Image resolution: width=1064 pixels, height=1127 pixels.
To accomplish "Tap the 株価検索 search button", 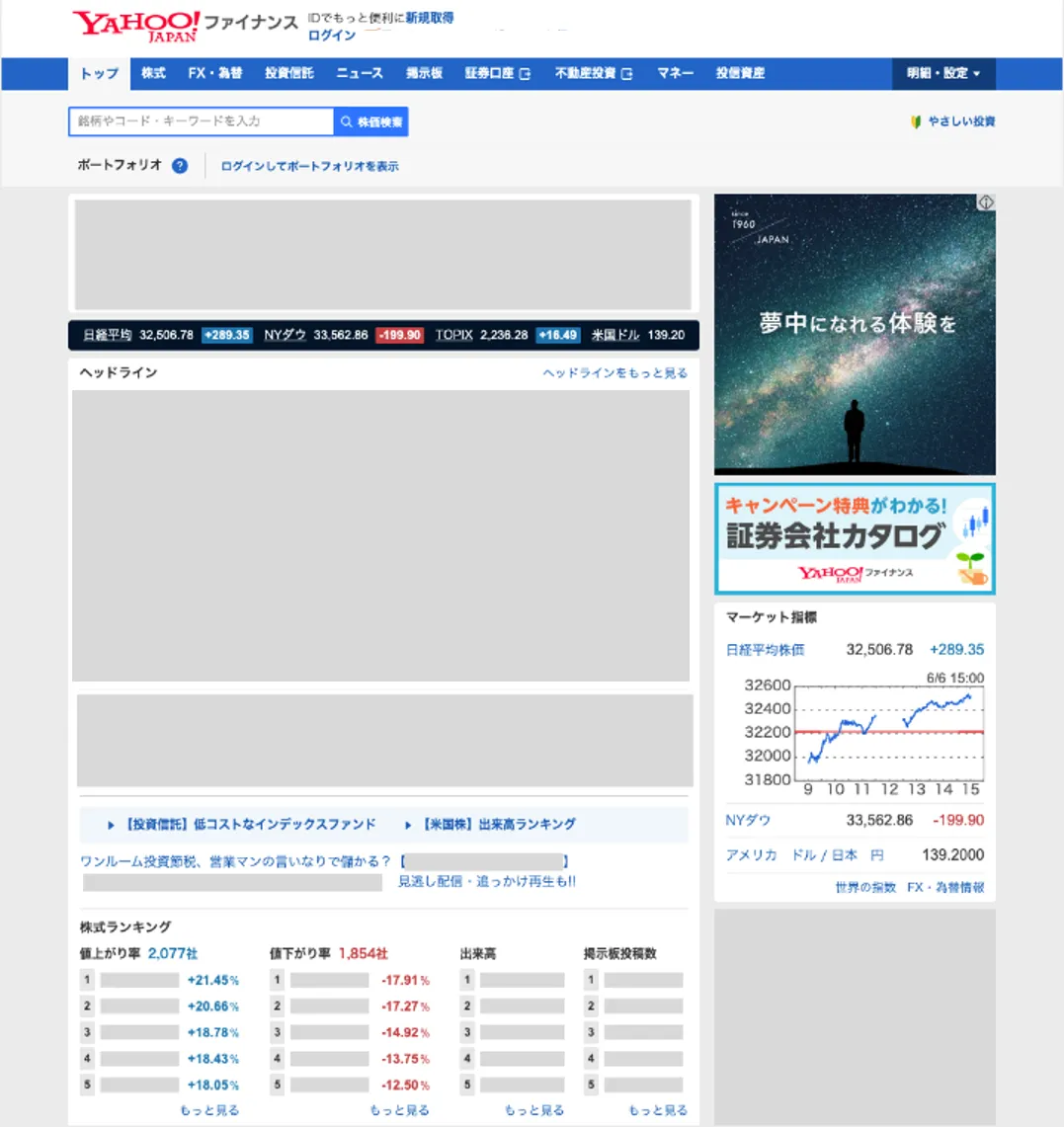I will tap(371, 121).
